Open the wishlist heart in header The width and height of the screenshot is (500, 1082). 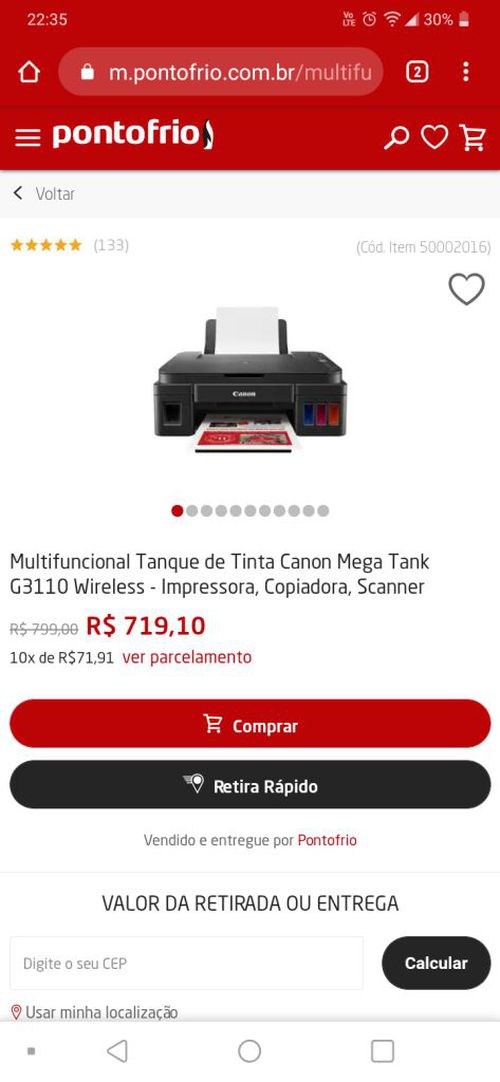tap(434, 137)
